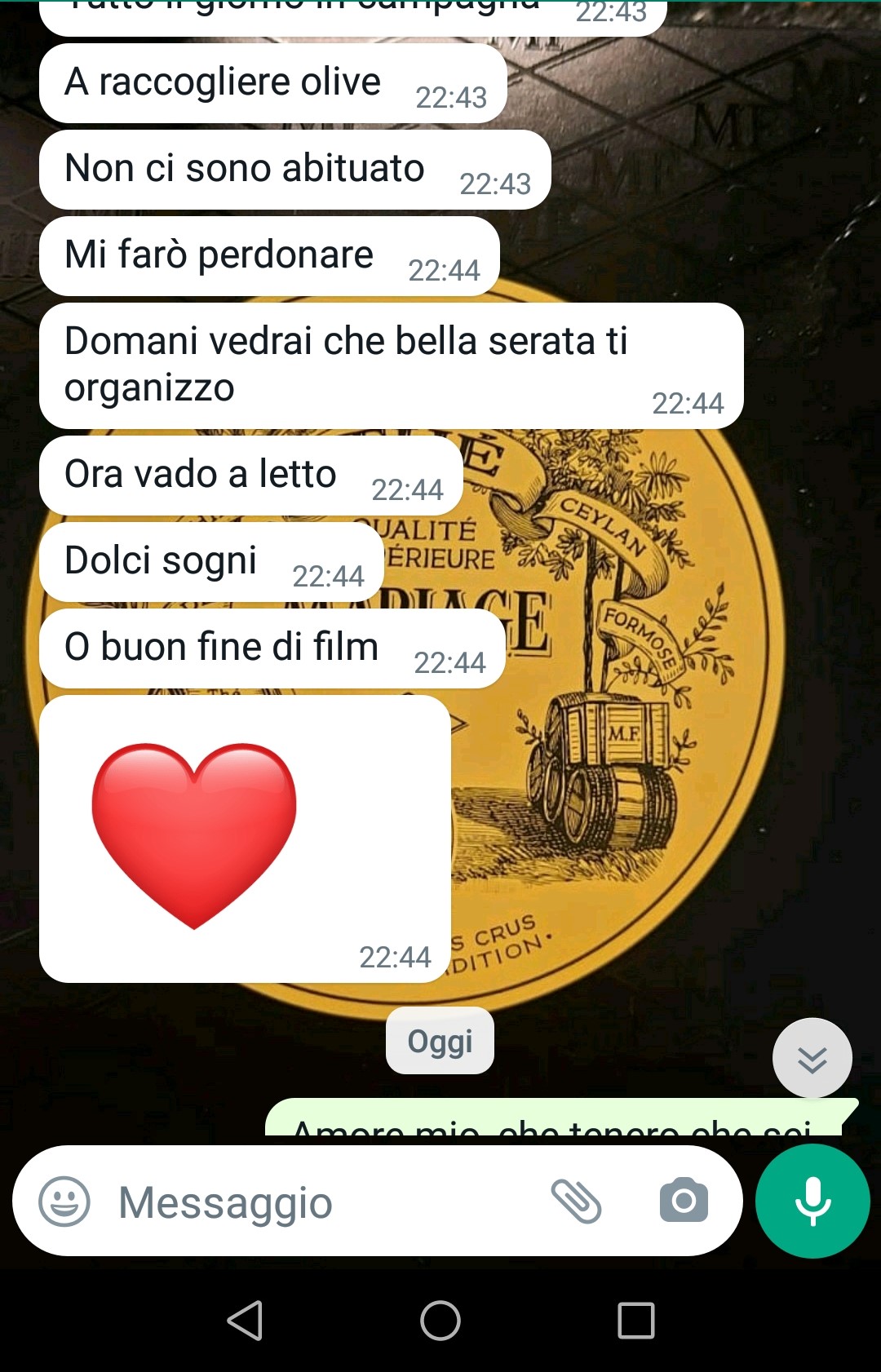Go to the home screen
This screenshot has width=881, height=1372.
[x=440, y=1320]
